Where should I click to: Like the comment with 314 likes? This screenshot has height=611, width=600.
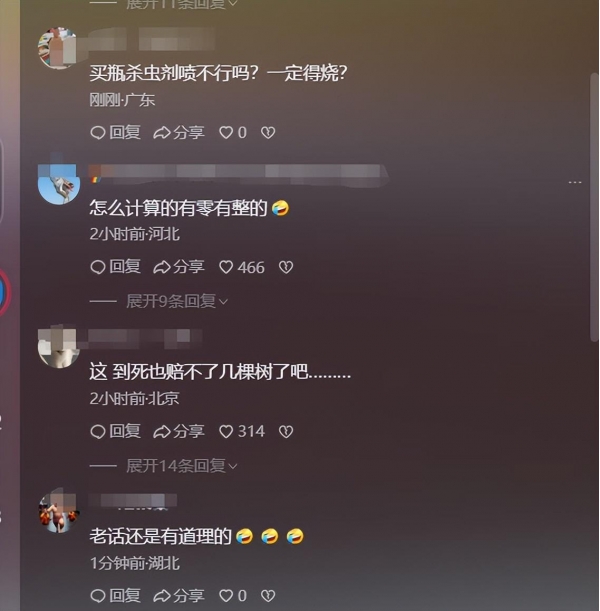click(x=226, y=431)
